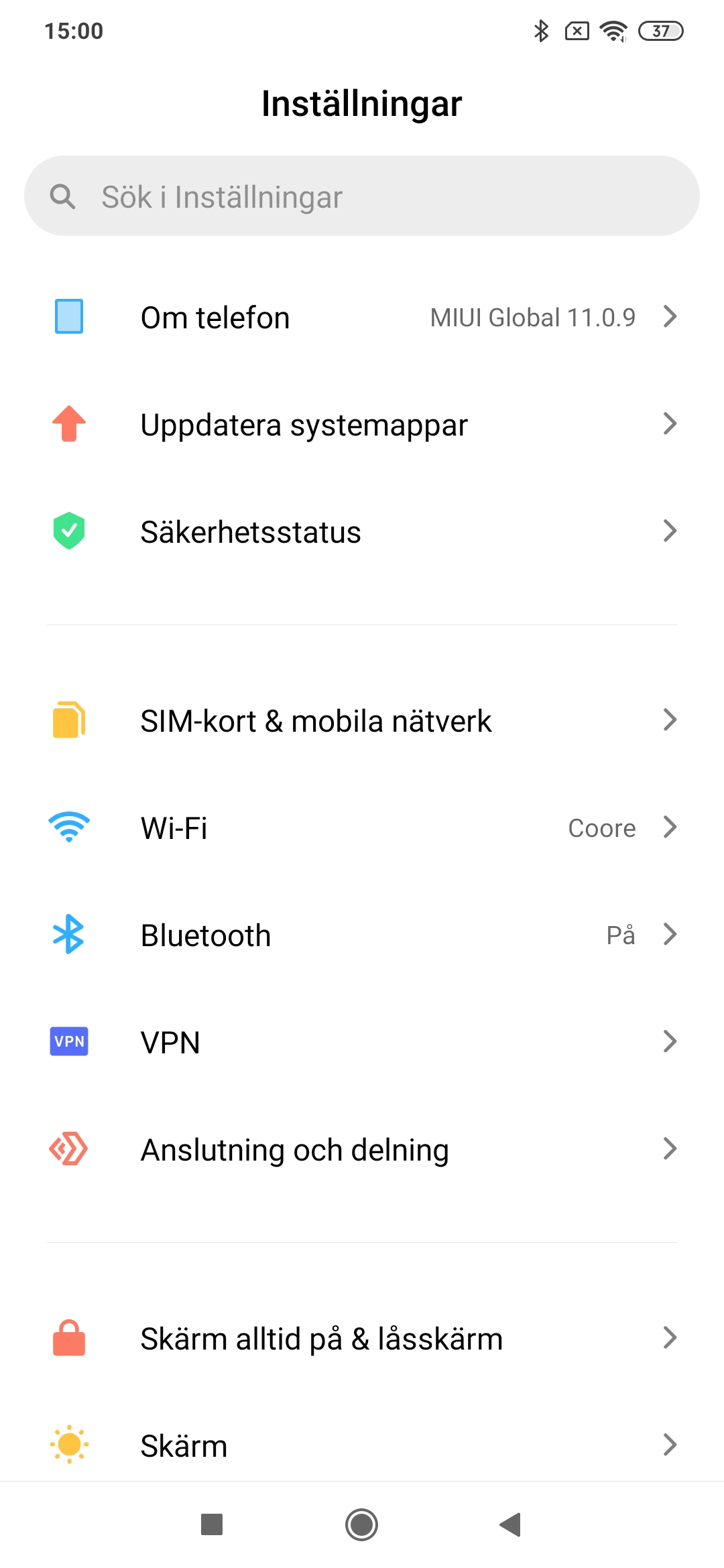Tap the system back button
Screen dimensions: 724x1568
[511, 1525]
